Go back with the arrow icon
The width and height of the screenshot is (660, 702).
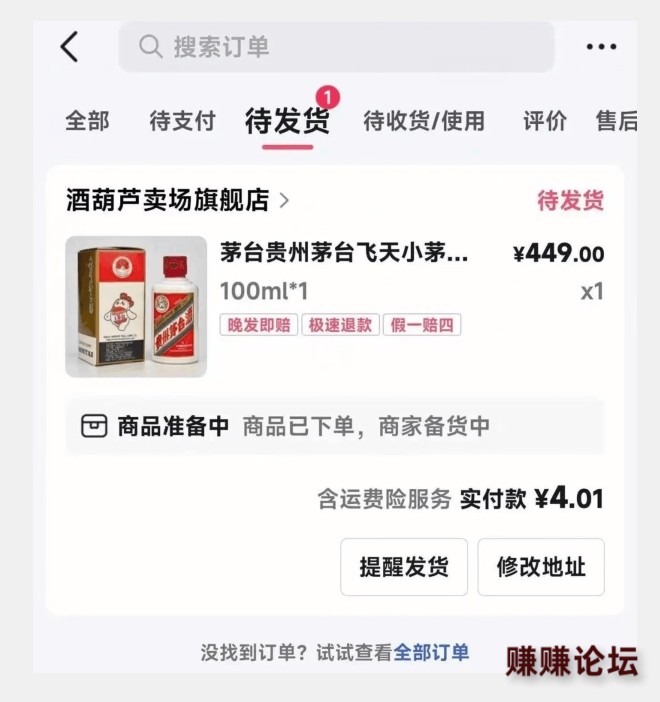[69, 46]
